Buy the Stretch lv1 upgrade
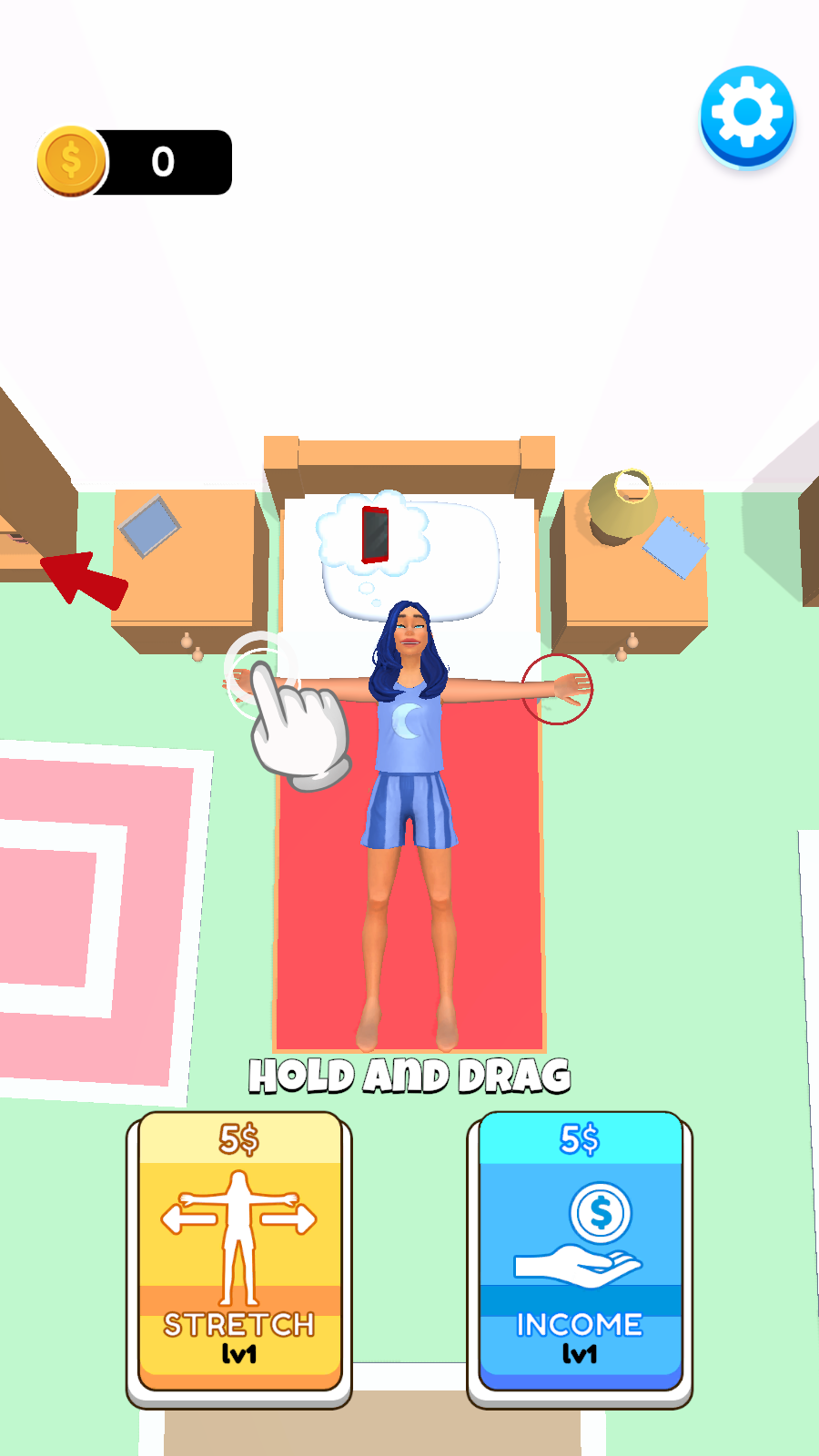Screen dimensions: 819x1456 (239, 1251)
